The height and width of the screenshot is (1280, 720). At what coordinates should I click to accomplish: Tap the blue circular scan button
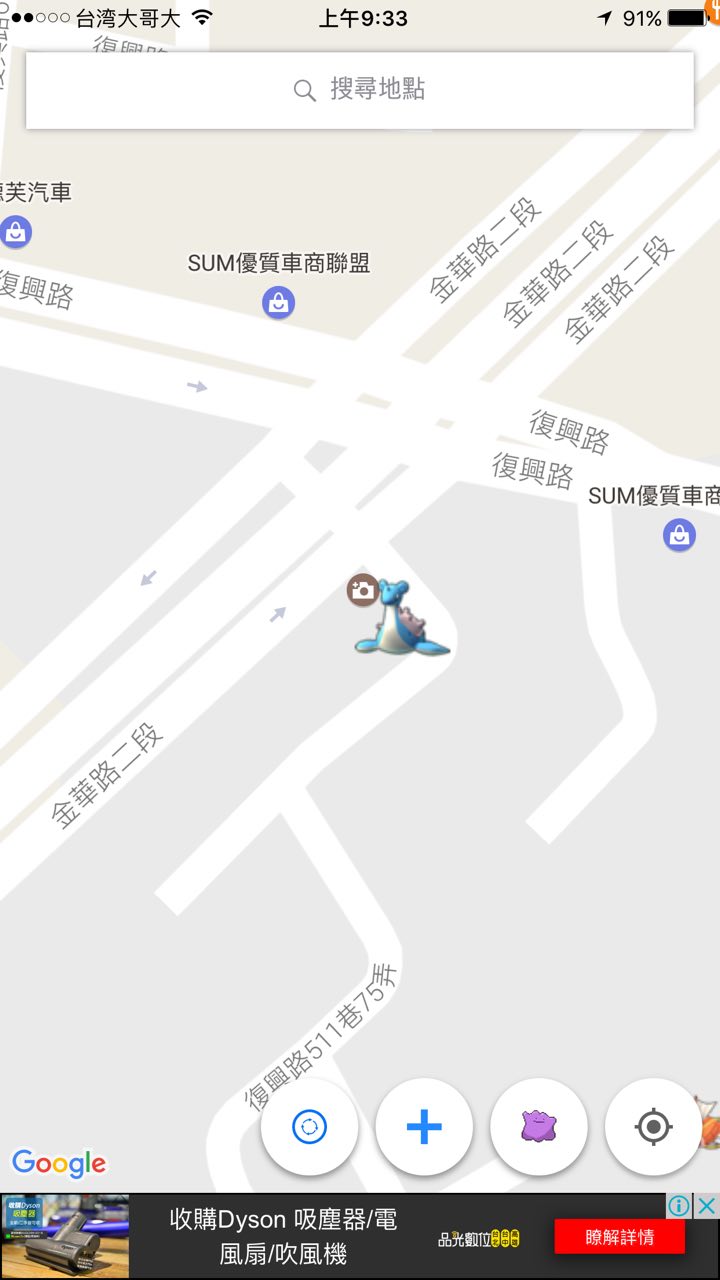tap(309, 1127)
